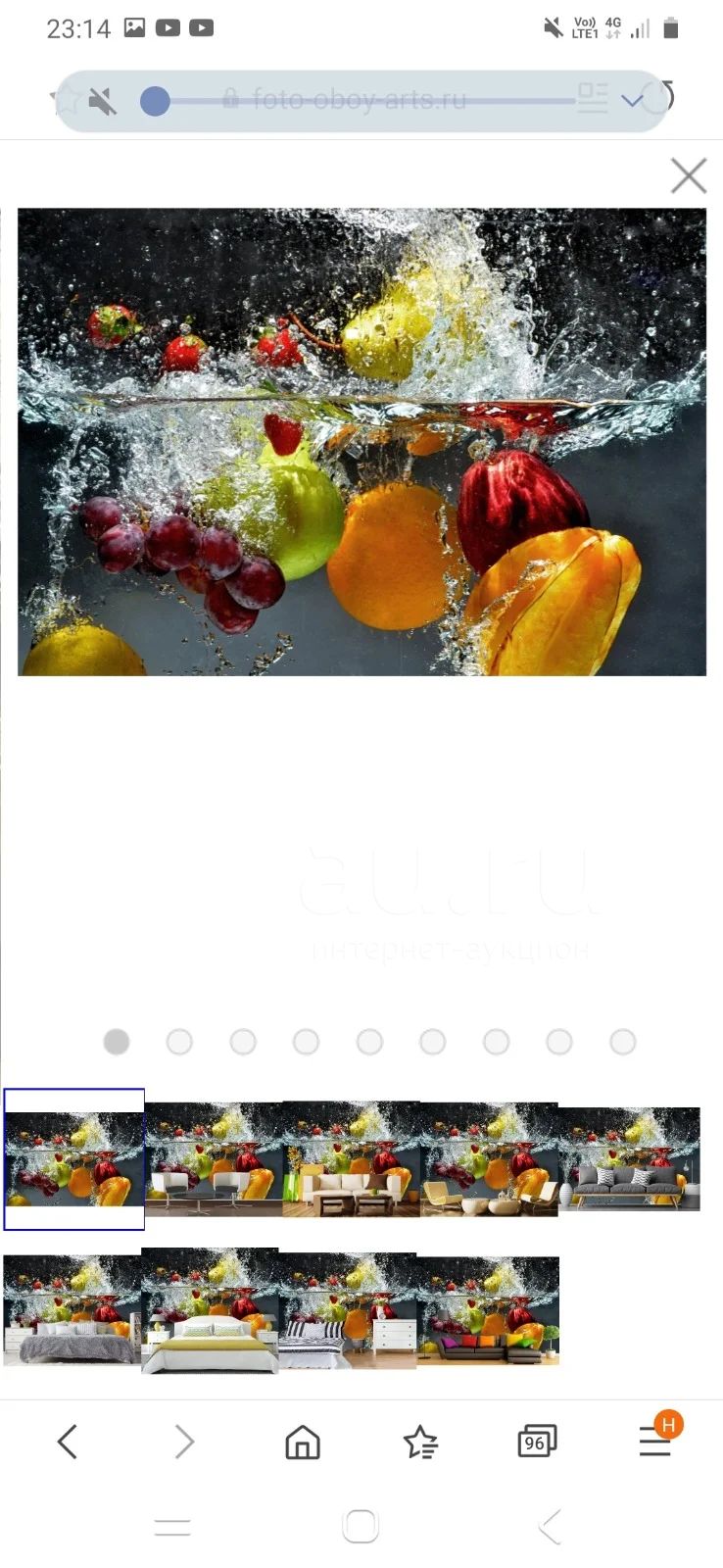Open the browser home page
The image size is (723, 1568).
tap(303, 1442)
